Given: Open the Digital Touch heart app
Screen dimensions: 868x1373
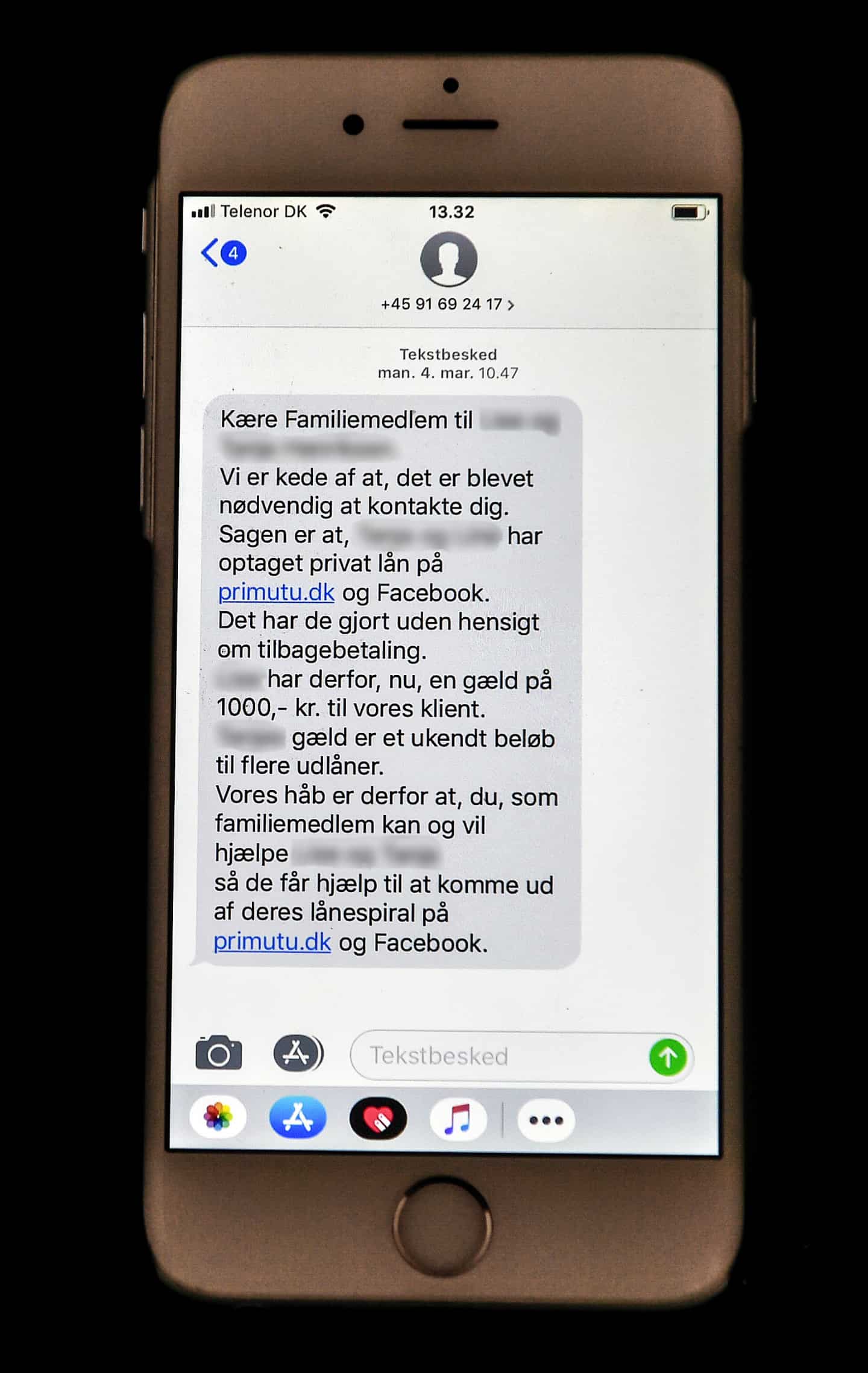Looking at the screenshot, I should (378, 1120).
